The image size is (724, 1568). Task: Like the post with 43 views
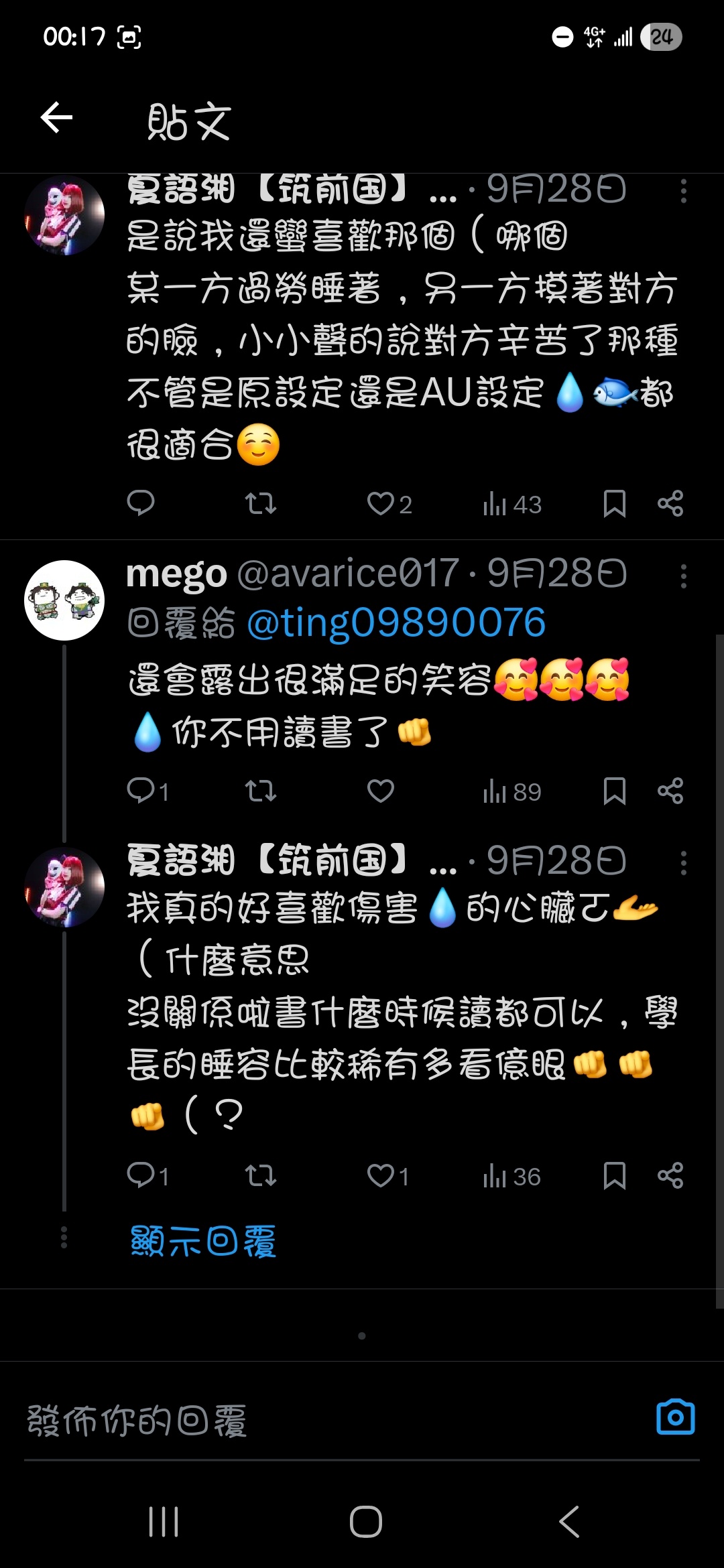[x=381, y=504]
